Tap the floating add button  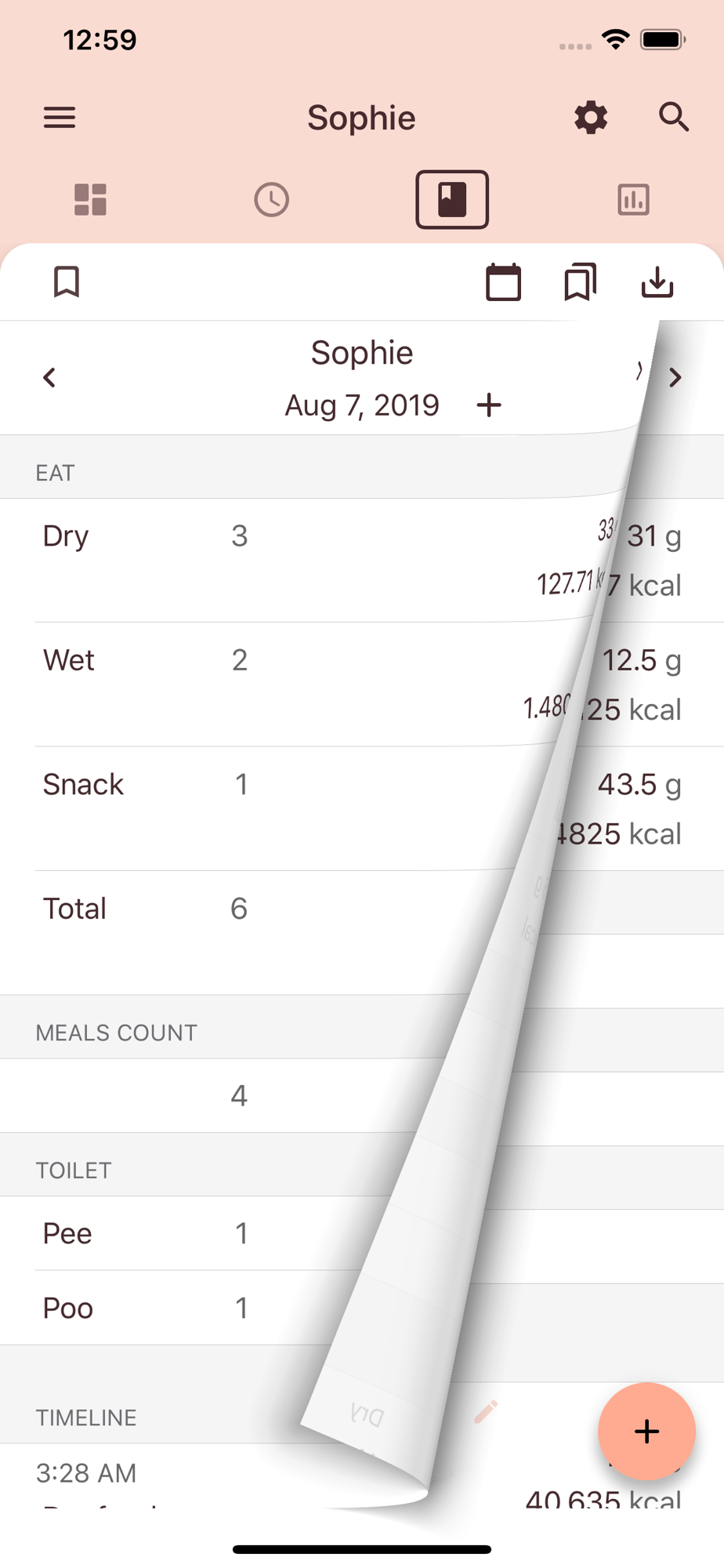click(646, 1431)
